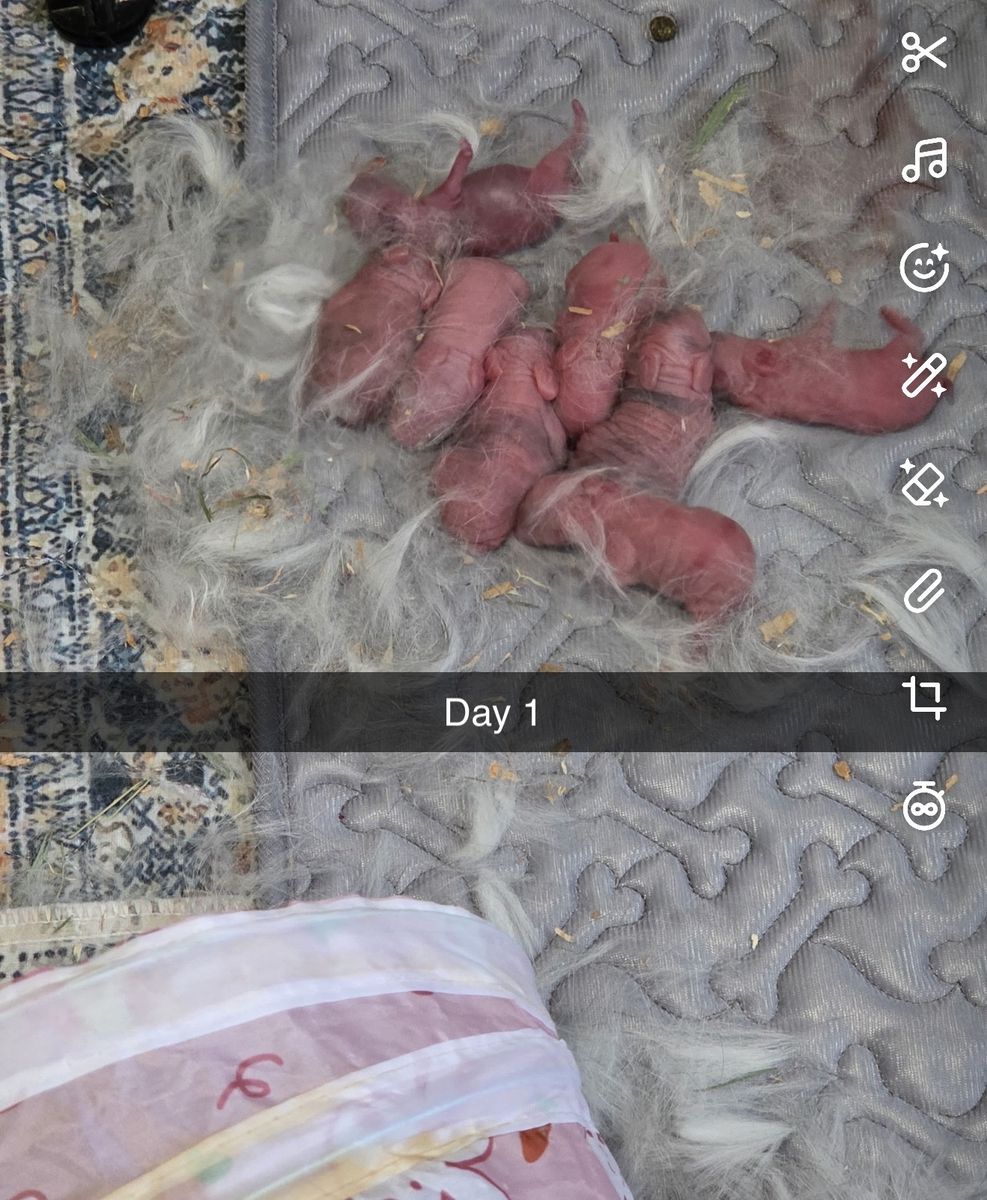The height and width of the screenshot is (1200, 987).
Task: Open the sticker picker
Action: click(x=923, y=268)
